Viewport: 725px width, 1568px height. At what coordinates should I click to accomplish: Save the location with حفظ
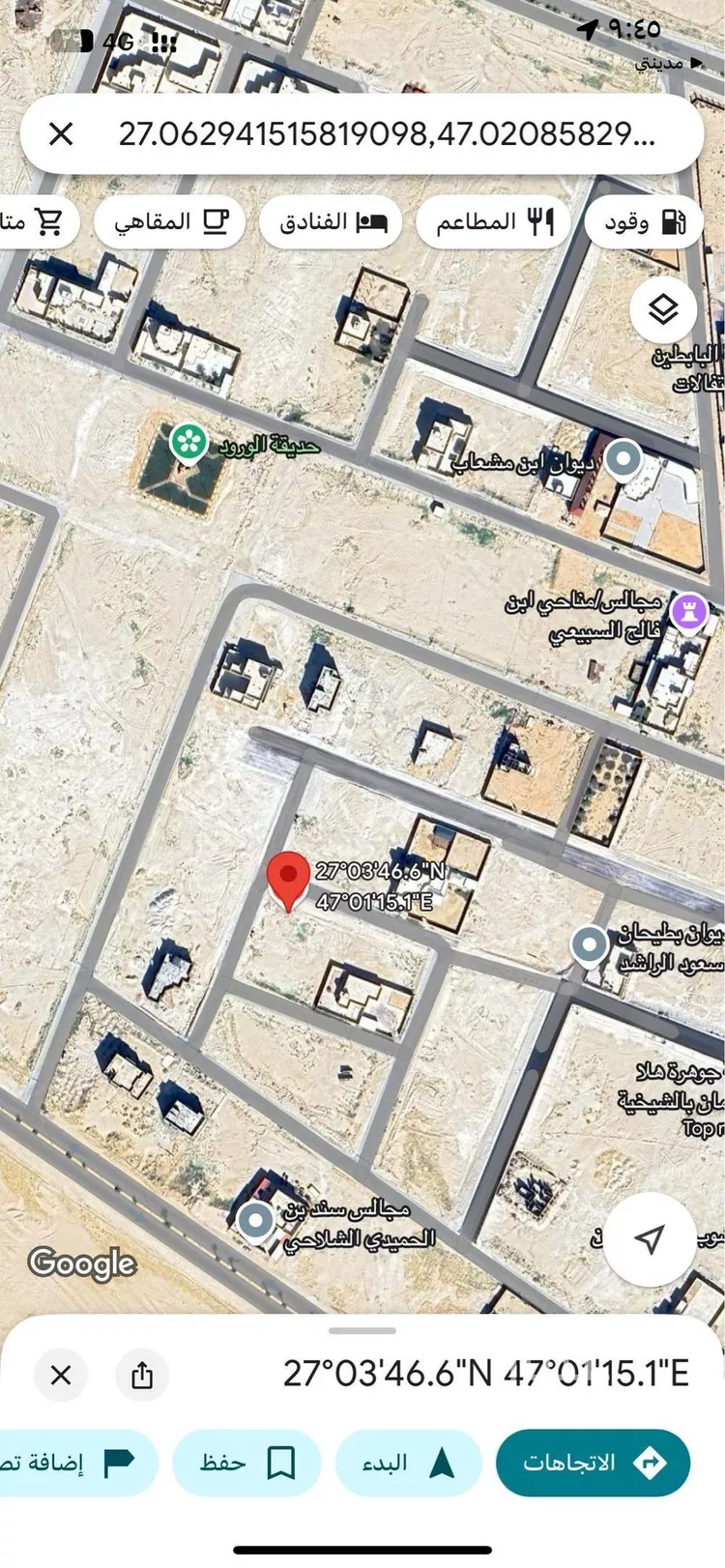pos(246,1463)
